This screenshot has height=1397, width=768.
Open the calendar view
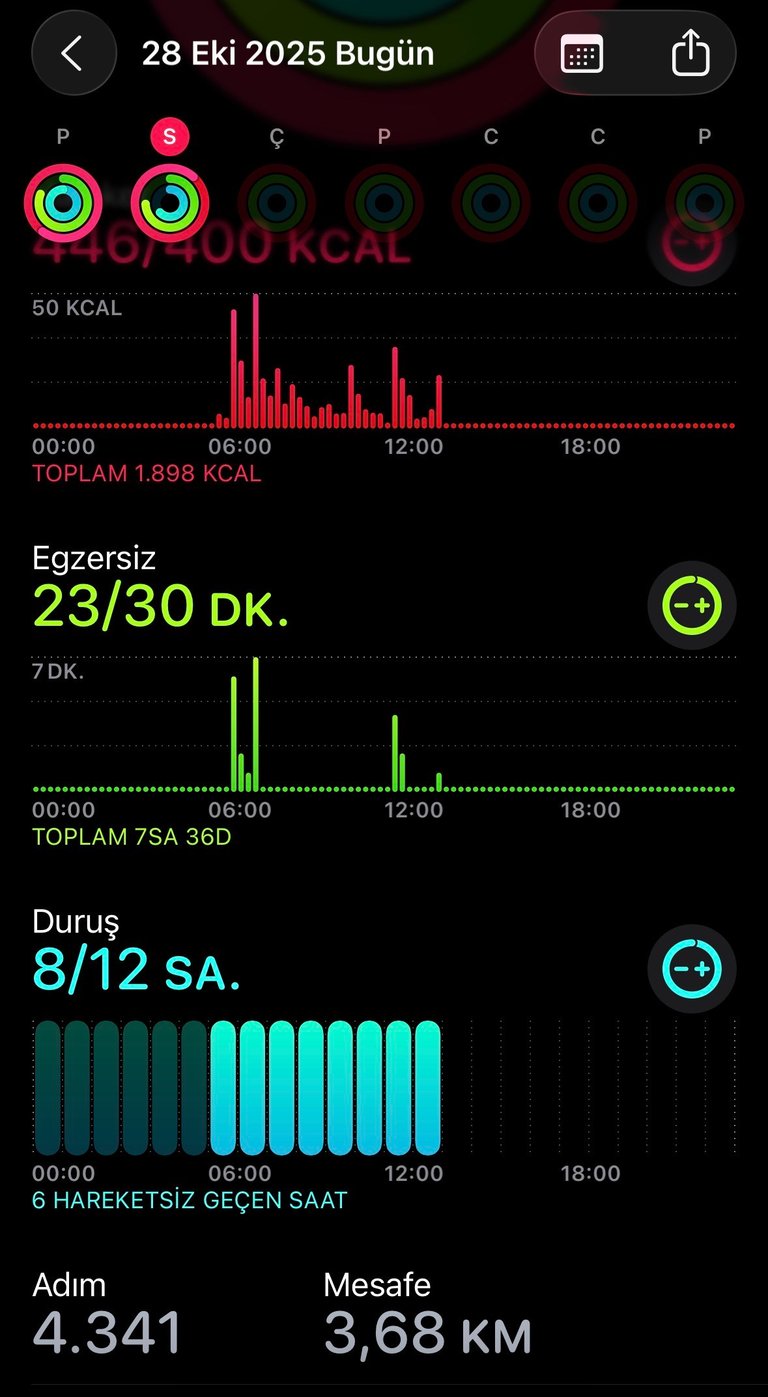pyautogui.click(x=582, y=53)
